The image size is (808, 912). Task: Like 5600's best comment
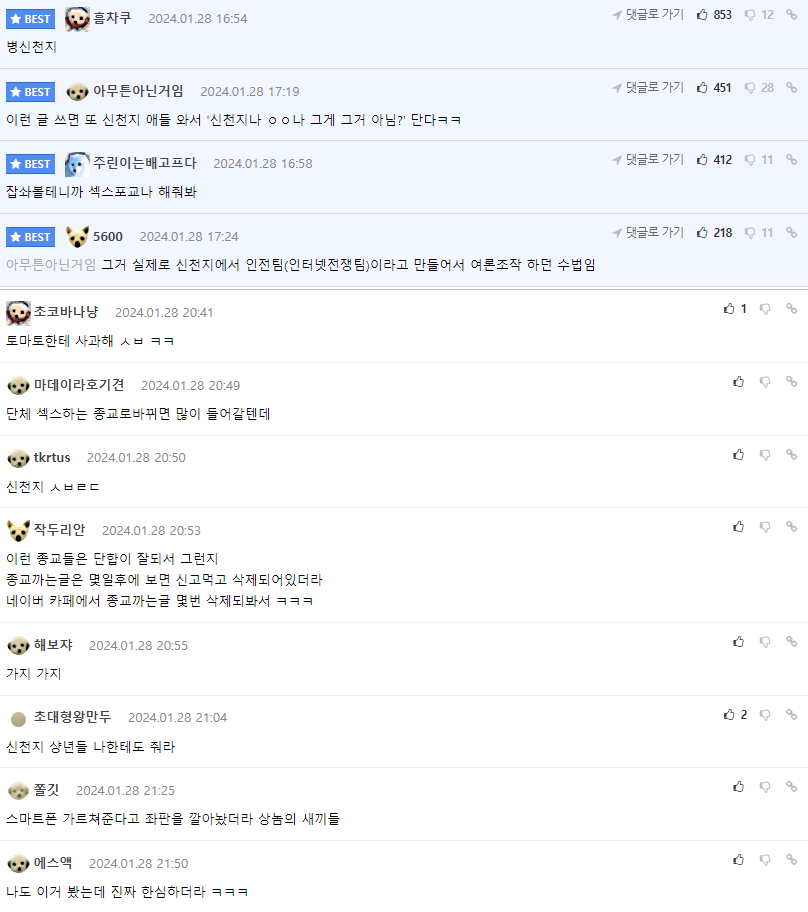[x=703, y=233]
